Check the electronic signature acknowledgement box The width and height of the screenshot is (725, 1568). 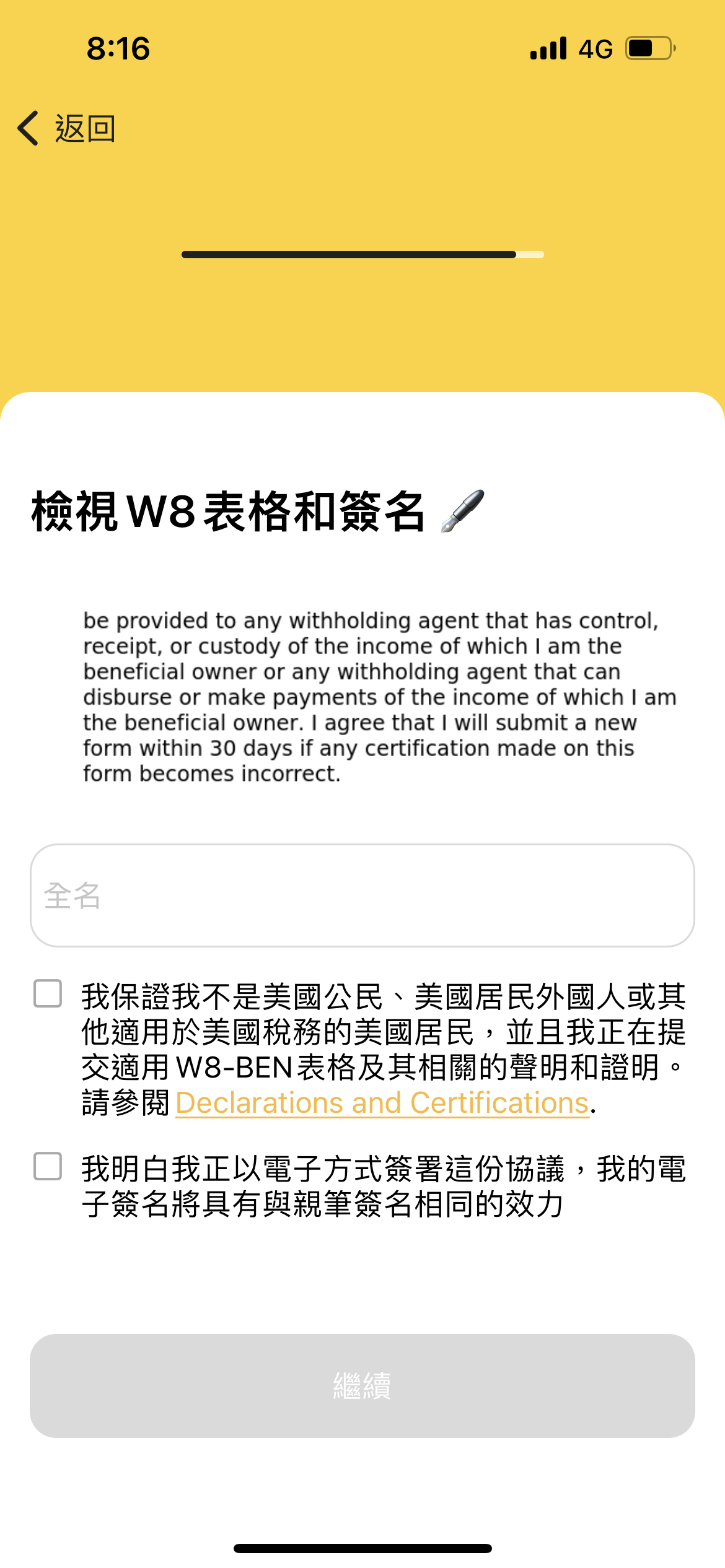tap(48, 1166)
